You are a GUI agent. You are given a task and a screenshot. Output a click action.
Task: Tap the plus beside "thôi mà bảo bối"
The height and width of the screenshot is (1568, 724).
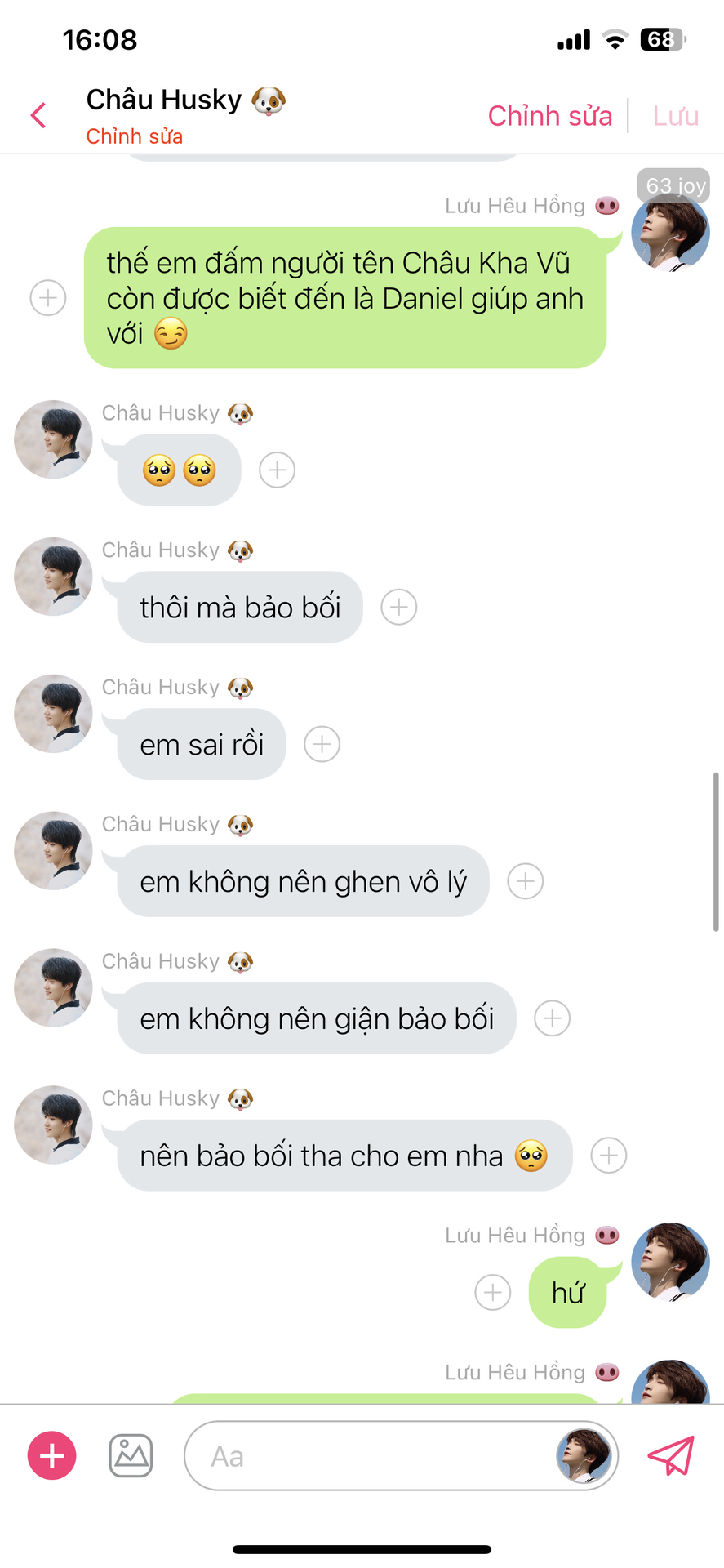coord(399,608)
